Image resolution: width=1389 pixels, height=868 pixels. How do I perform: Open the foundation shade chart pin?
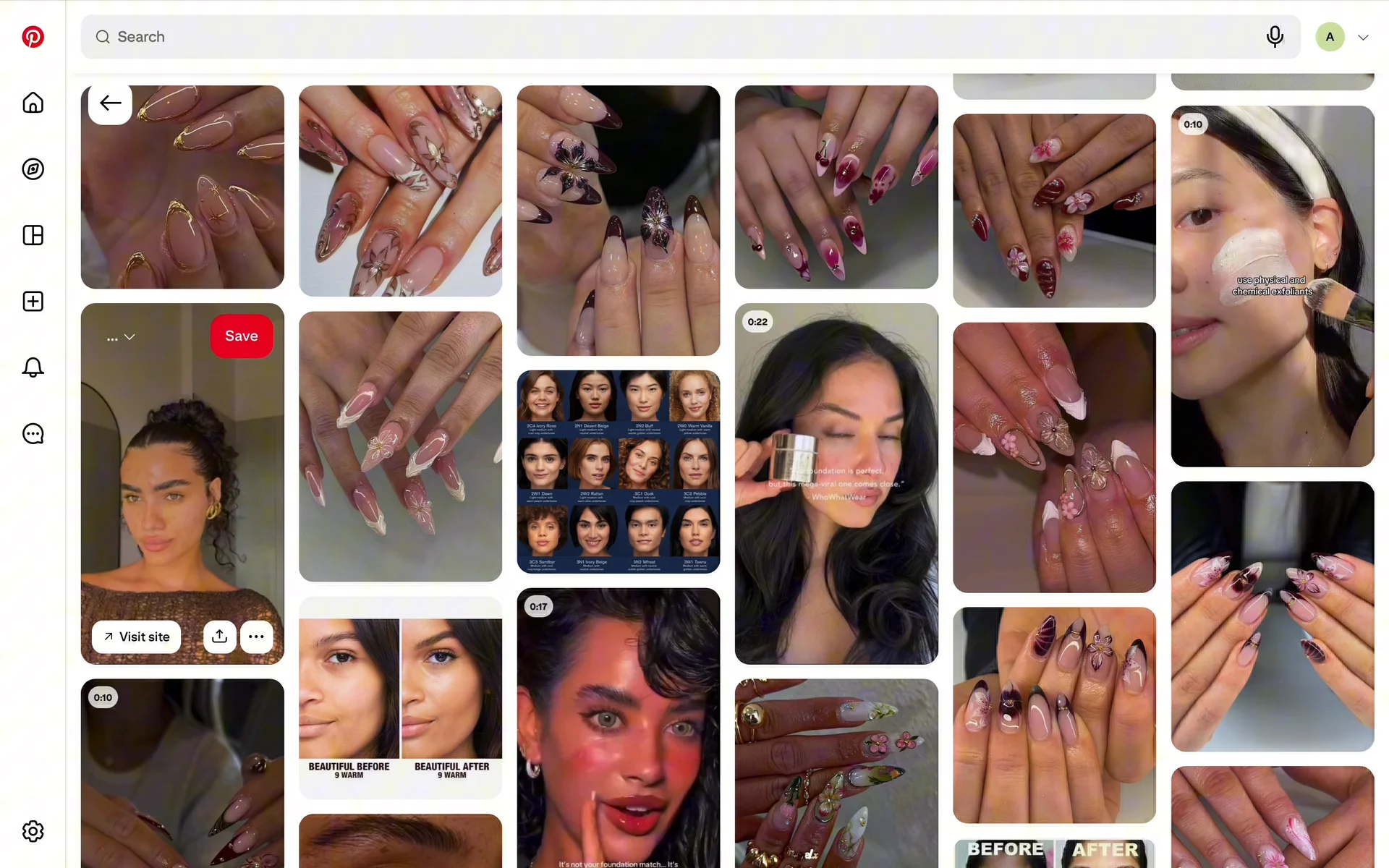[618, 472]
